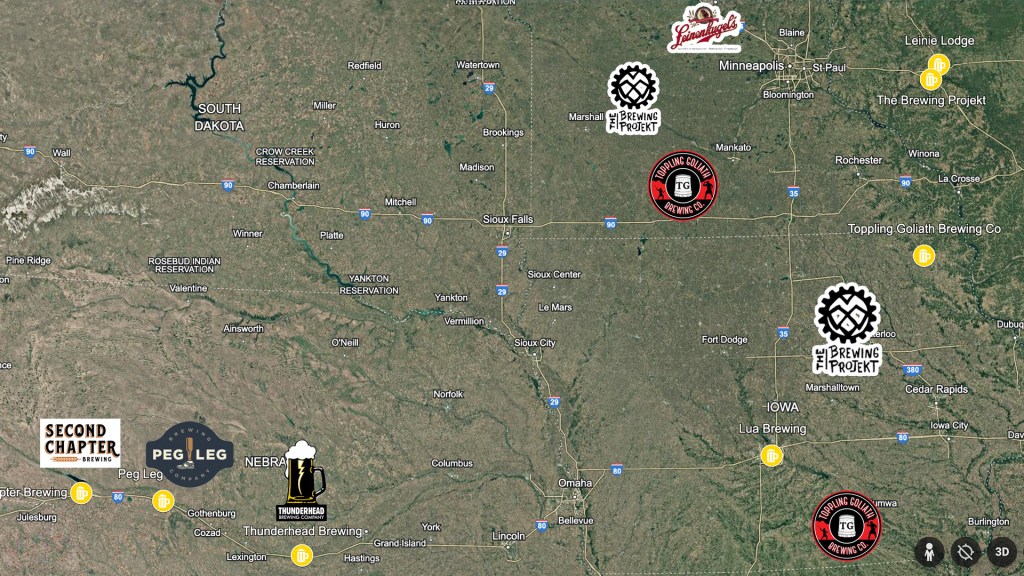Tap the compass location button

coord(965,551)
